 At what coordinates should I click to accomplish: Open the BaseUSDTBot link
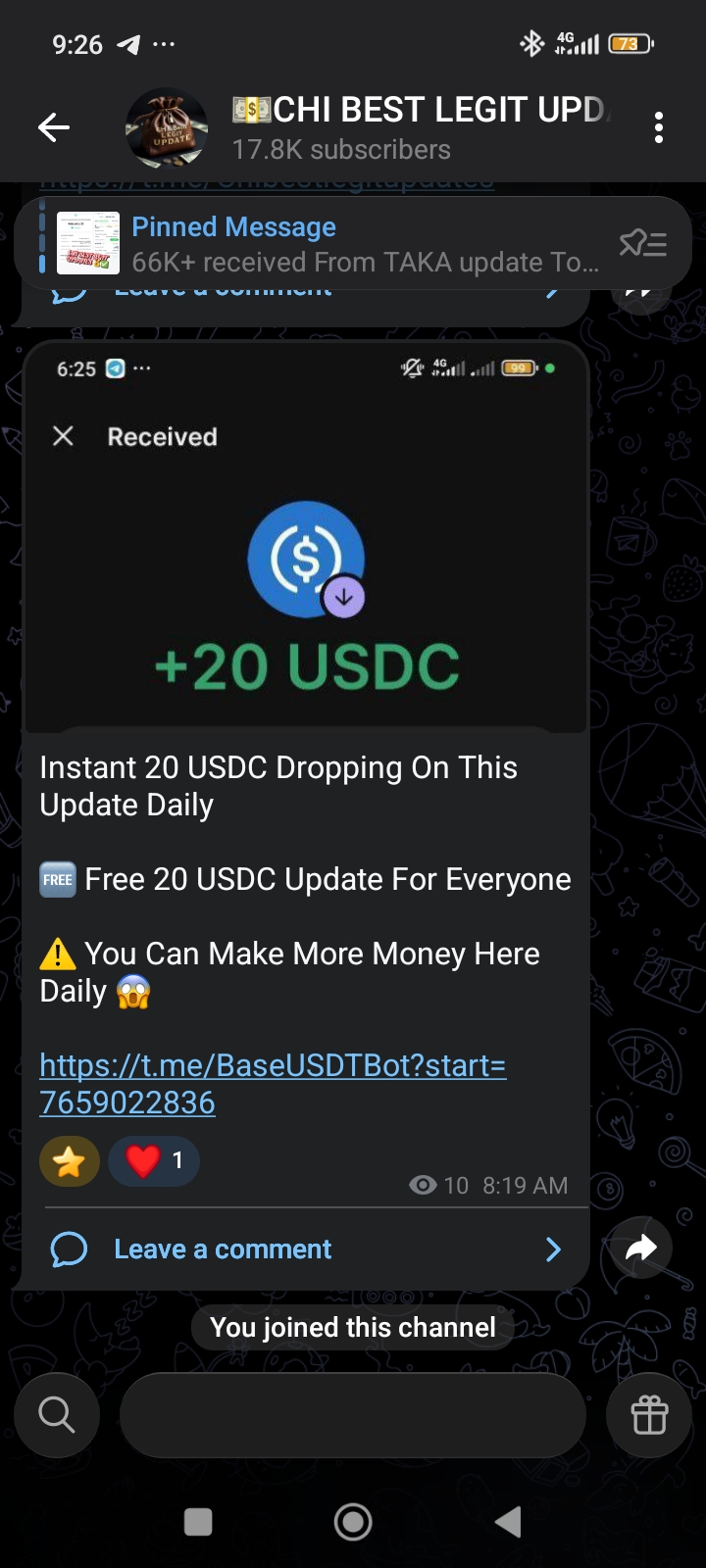click(x=273, y=1083)
